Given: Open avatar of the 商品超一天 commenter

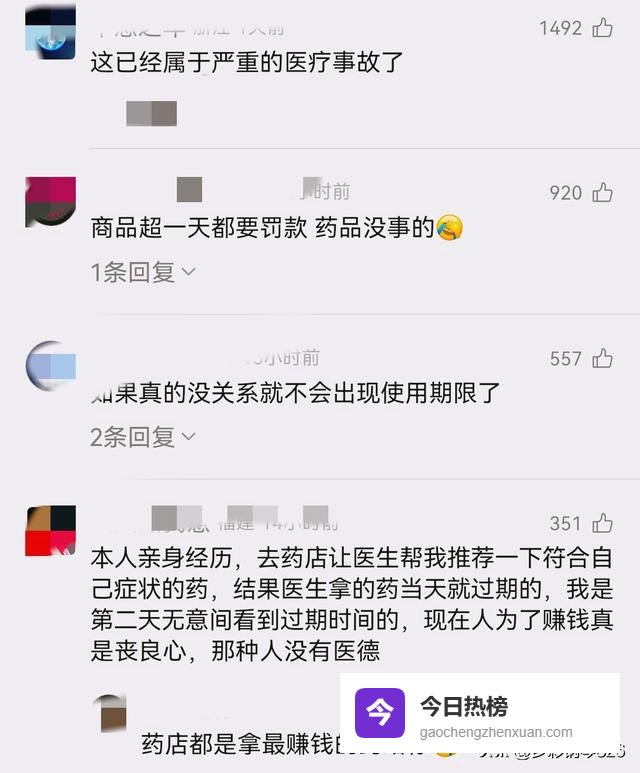Looking at the screenshot, I should 50,201.
